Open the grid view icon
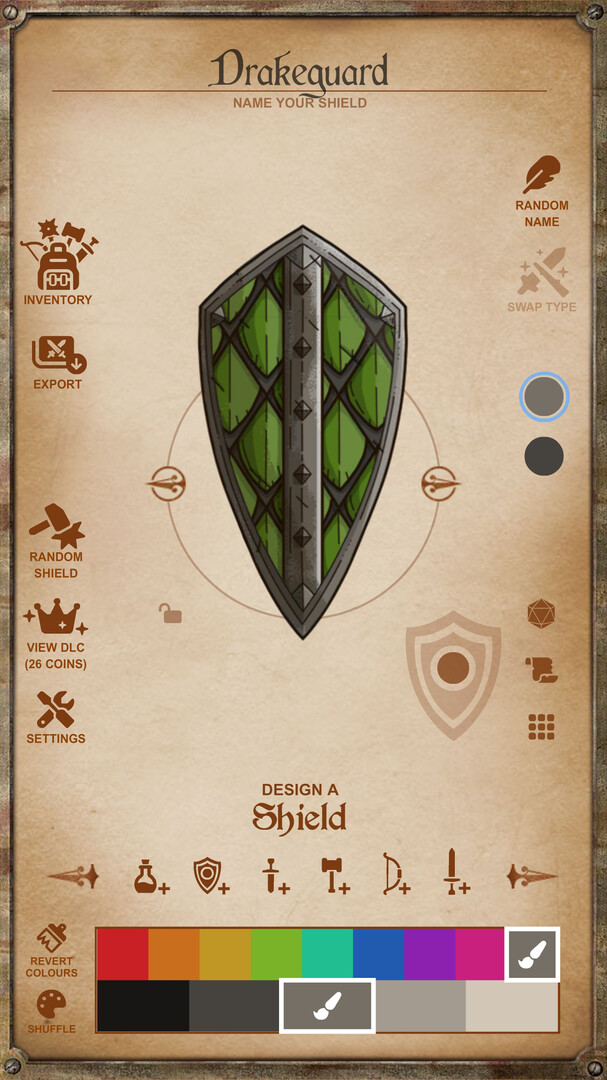The height and width of the screenshot is (1080, 607). point(541,727)
